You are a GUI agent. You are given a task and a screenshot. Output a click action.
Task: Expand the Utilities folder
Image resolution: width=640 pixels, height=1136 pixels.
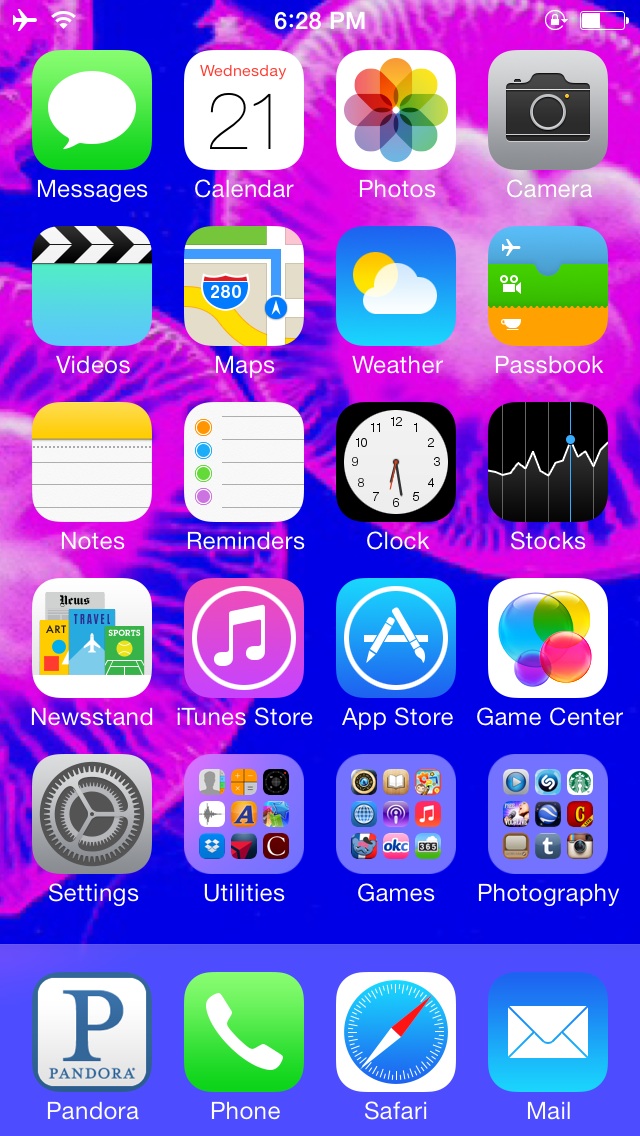(x=244, y=814)
